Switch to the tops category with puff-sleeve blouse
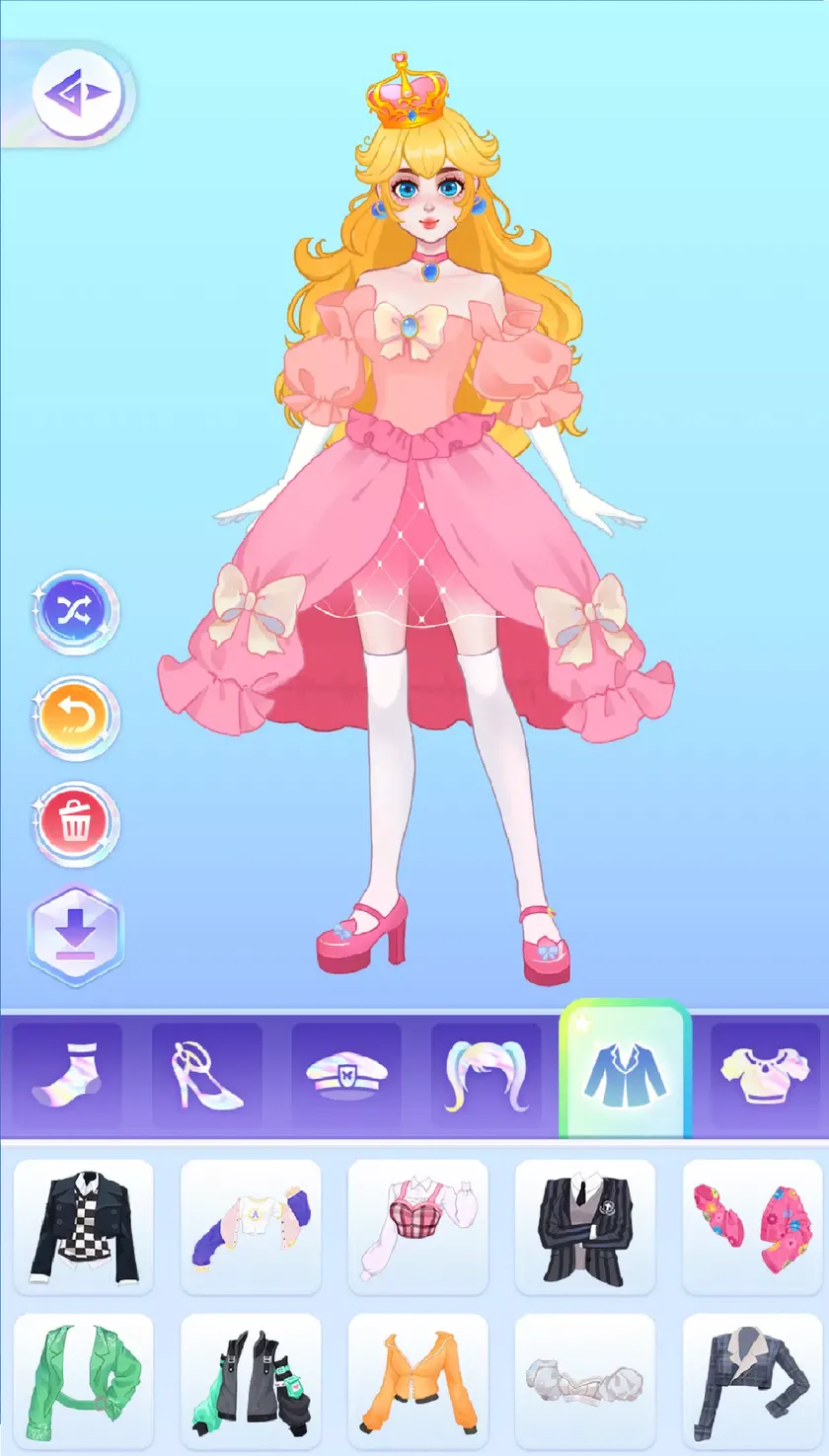Screen dimensions: 829x1456 click(765, 1076)
